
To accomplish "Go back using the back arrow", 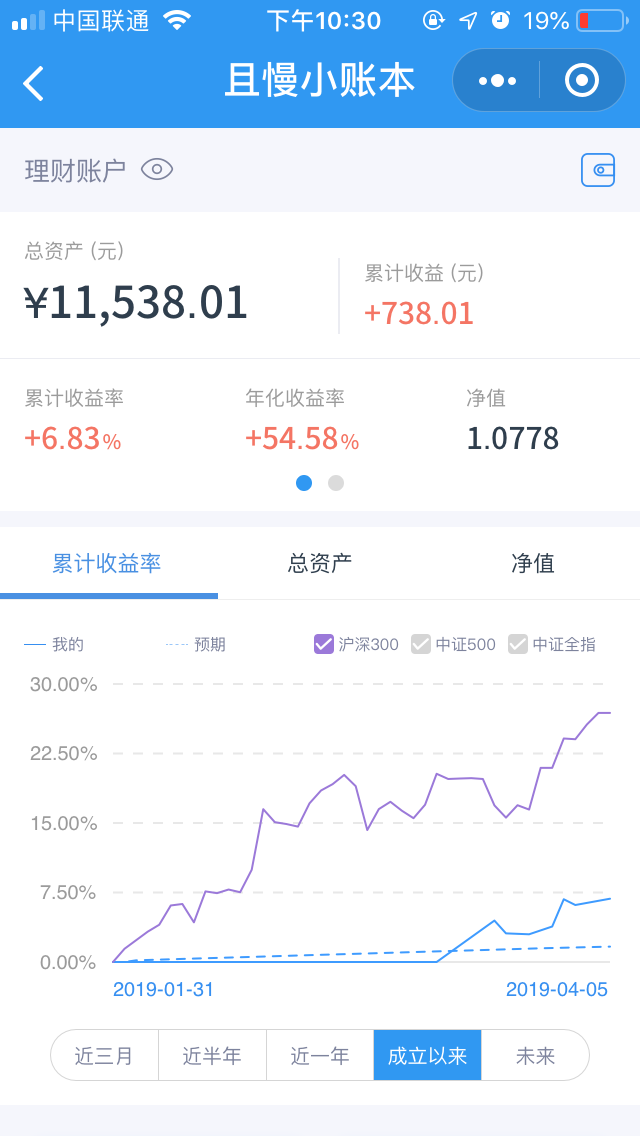I will [34, 83].
